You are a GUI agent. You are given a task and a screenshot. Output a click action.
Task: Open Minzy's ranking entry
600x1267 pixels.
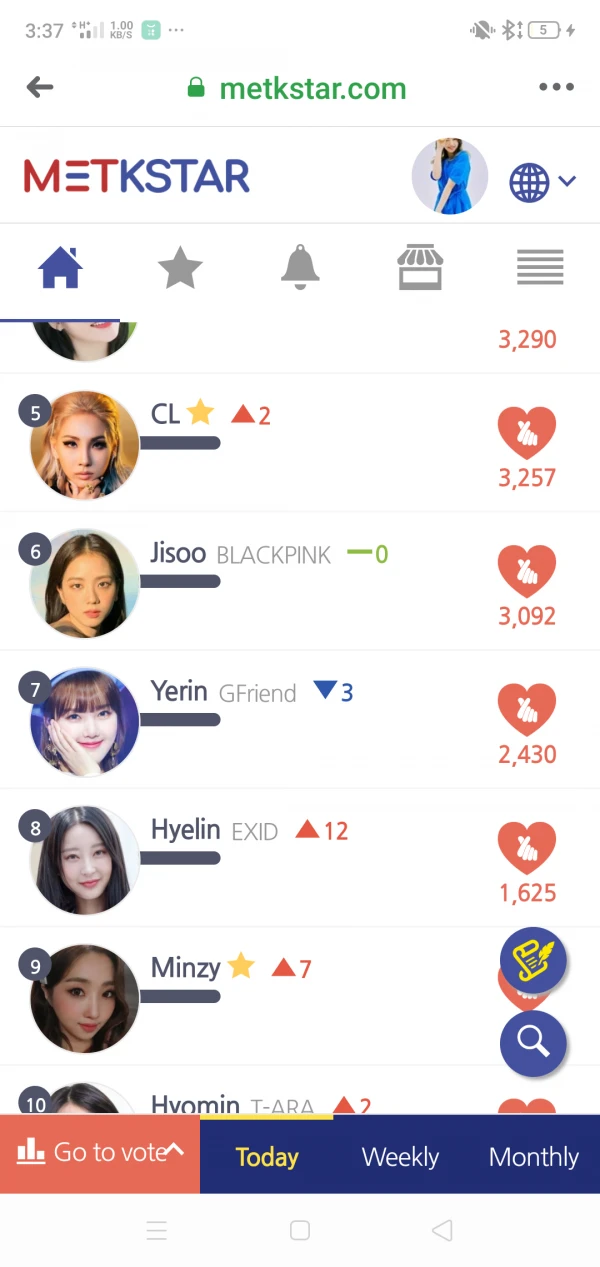(x=185, y=968)
